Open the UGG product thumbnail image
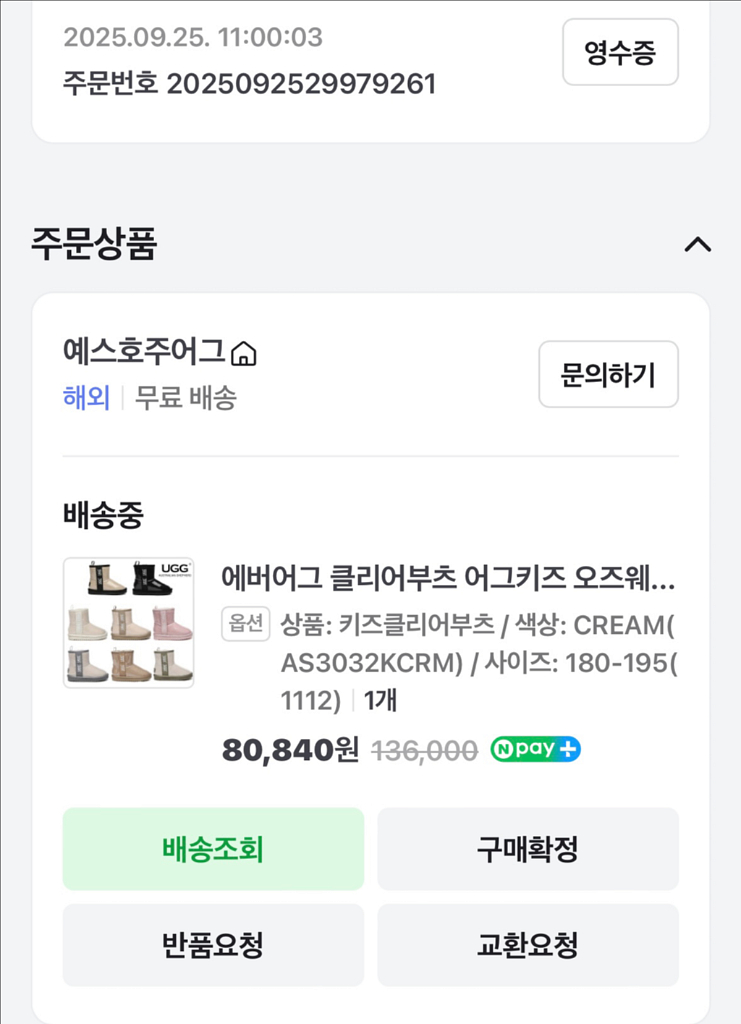741x1024 pixels. (x=127, y=621)
